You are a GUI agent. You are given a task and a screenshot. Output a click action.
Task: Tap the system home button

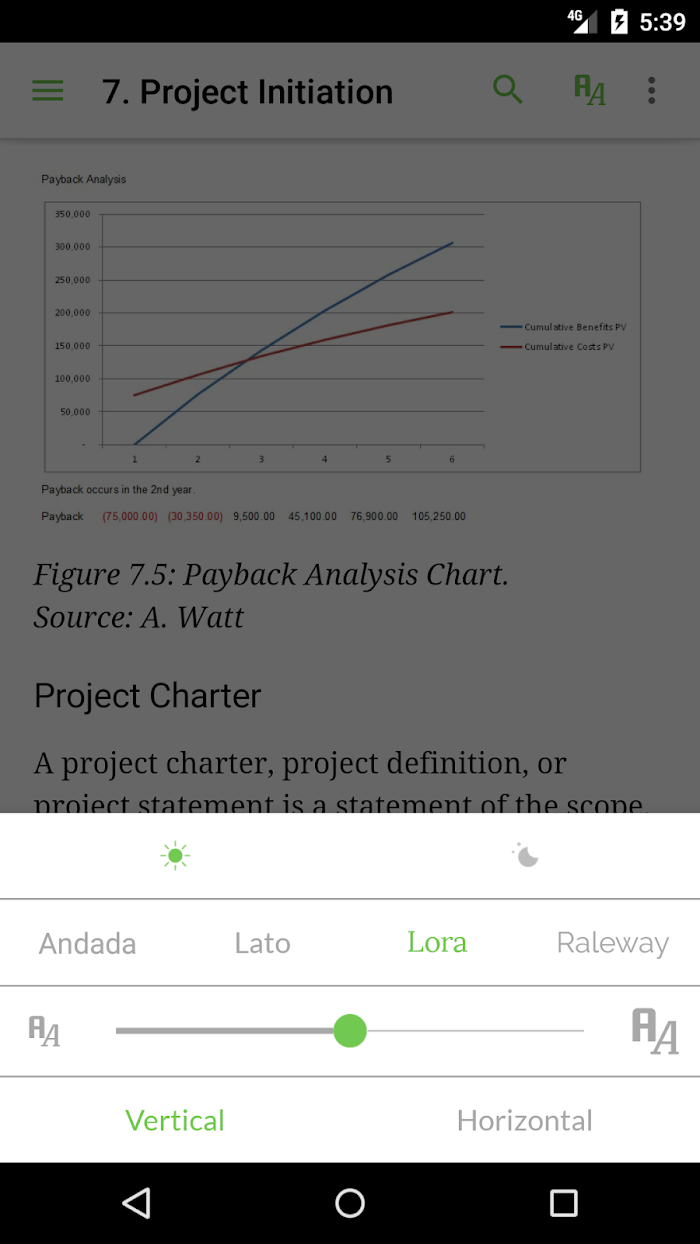(x=350, y=1203)
